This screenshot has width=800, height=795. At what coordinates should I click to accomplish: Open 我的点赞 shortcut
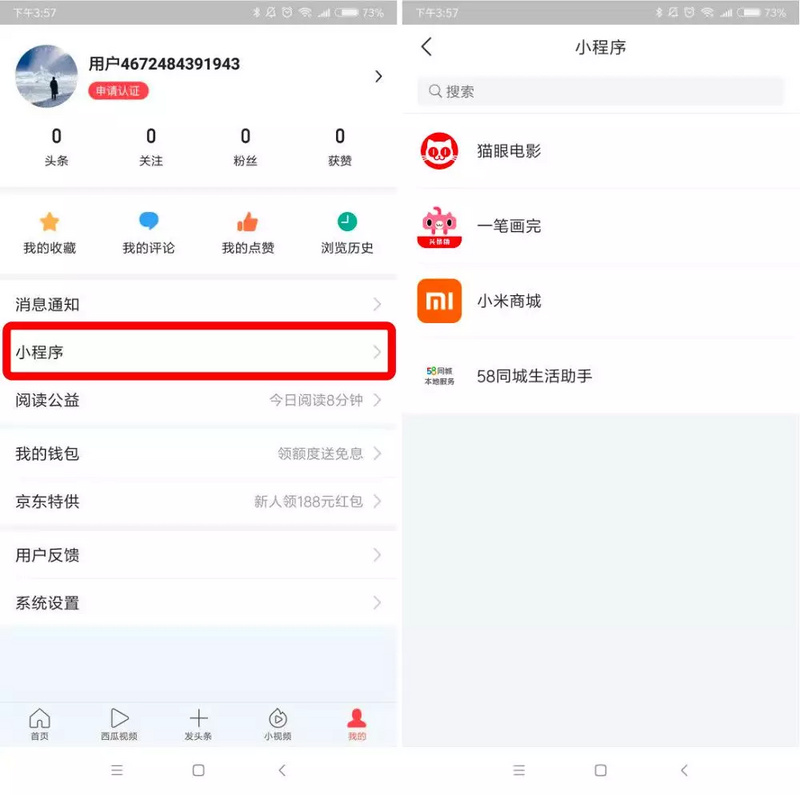247,233
